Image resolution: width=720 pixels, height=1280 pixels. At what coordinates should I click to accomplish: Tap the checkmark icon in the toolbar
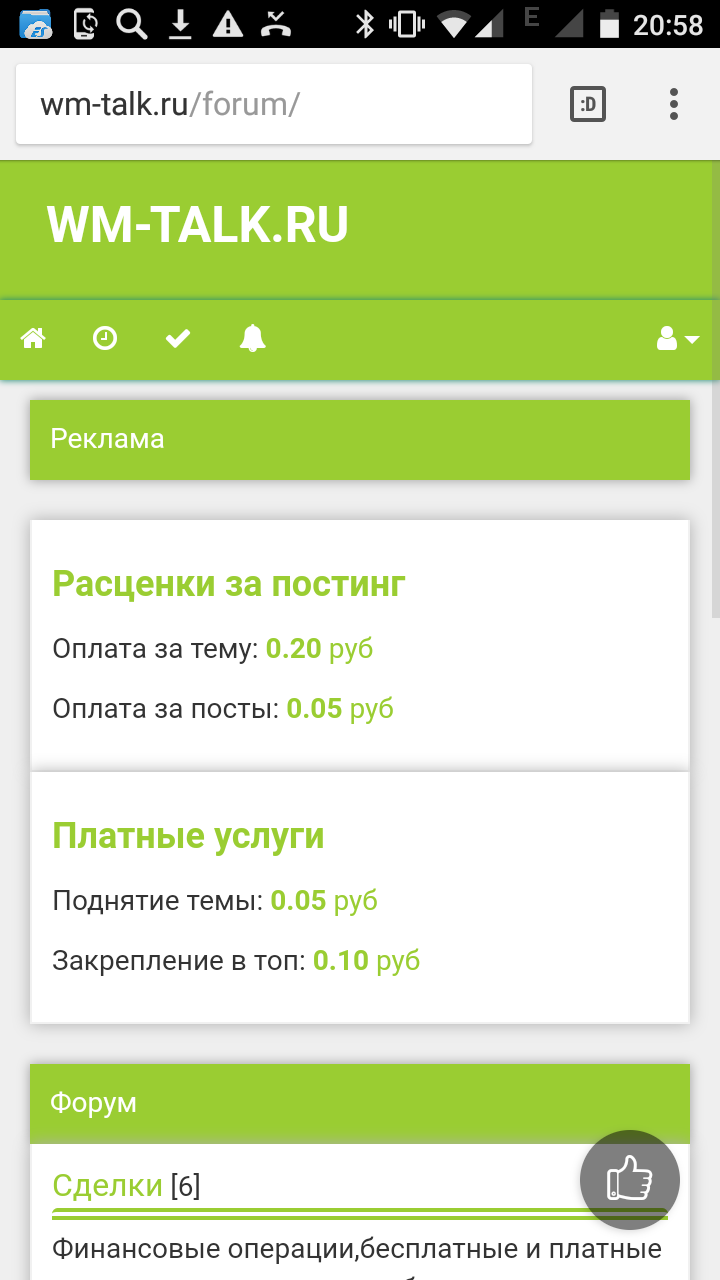tap(178, 339)
